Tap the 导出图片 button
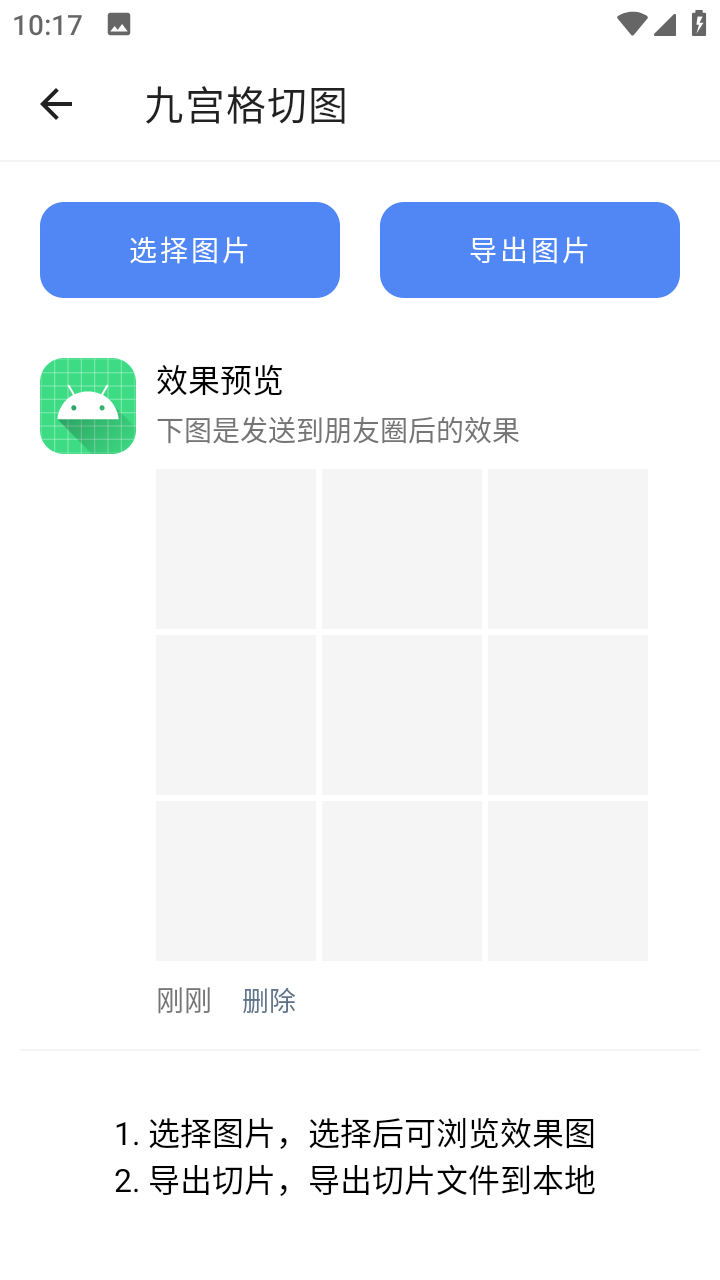 530,250
